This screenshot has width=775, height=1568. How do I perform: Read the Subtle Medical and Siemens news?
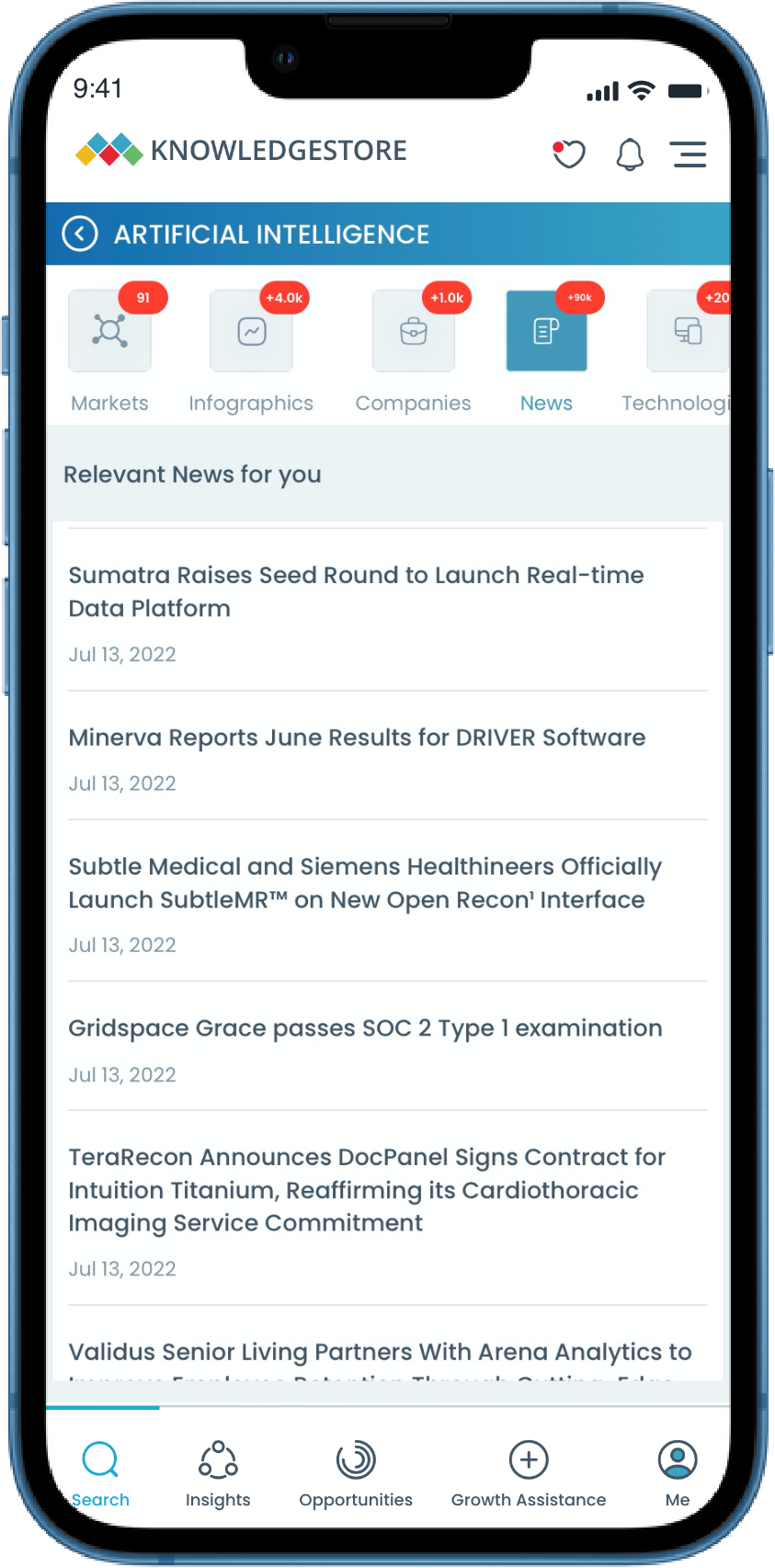(364, 883)
